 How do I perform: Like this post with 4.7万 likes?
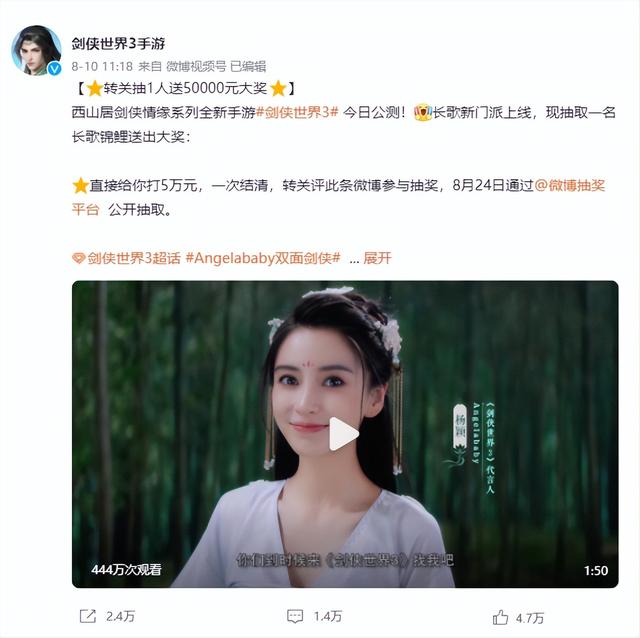(518, 616)
